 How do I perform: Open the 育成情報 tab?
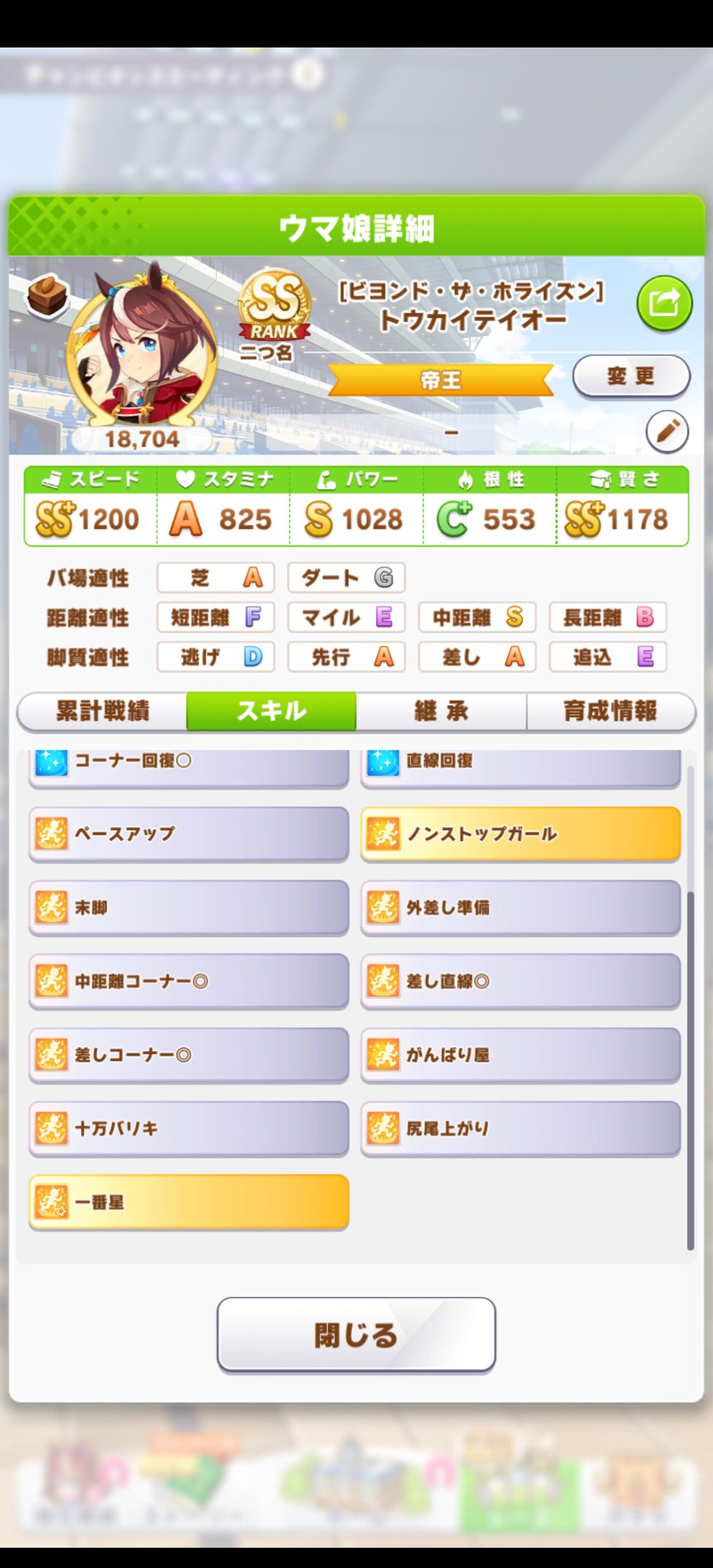(x=611, y=710)
